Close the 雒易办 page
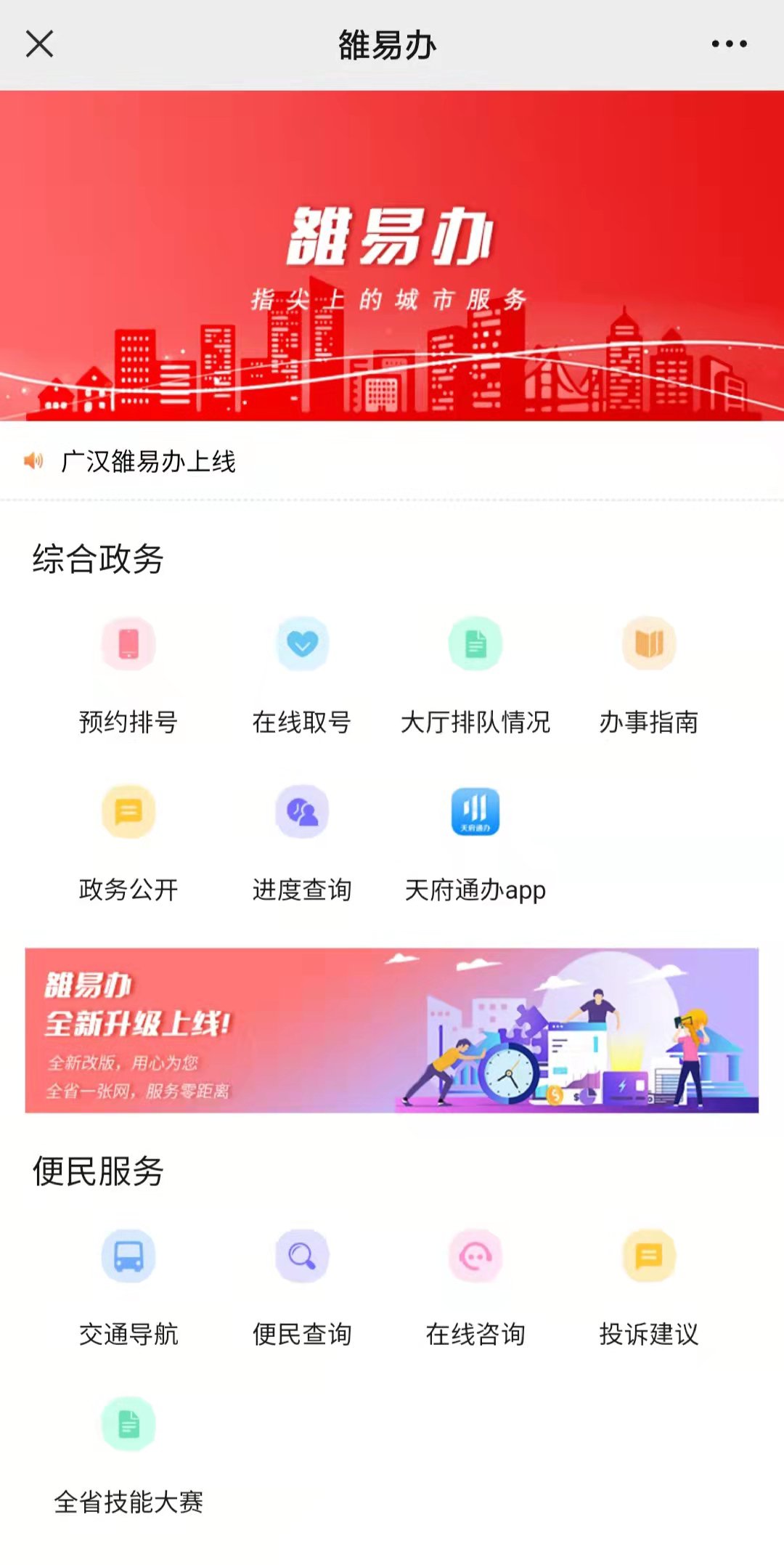The width and height of the screenshot is (784, 1565). (39, 44)
